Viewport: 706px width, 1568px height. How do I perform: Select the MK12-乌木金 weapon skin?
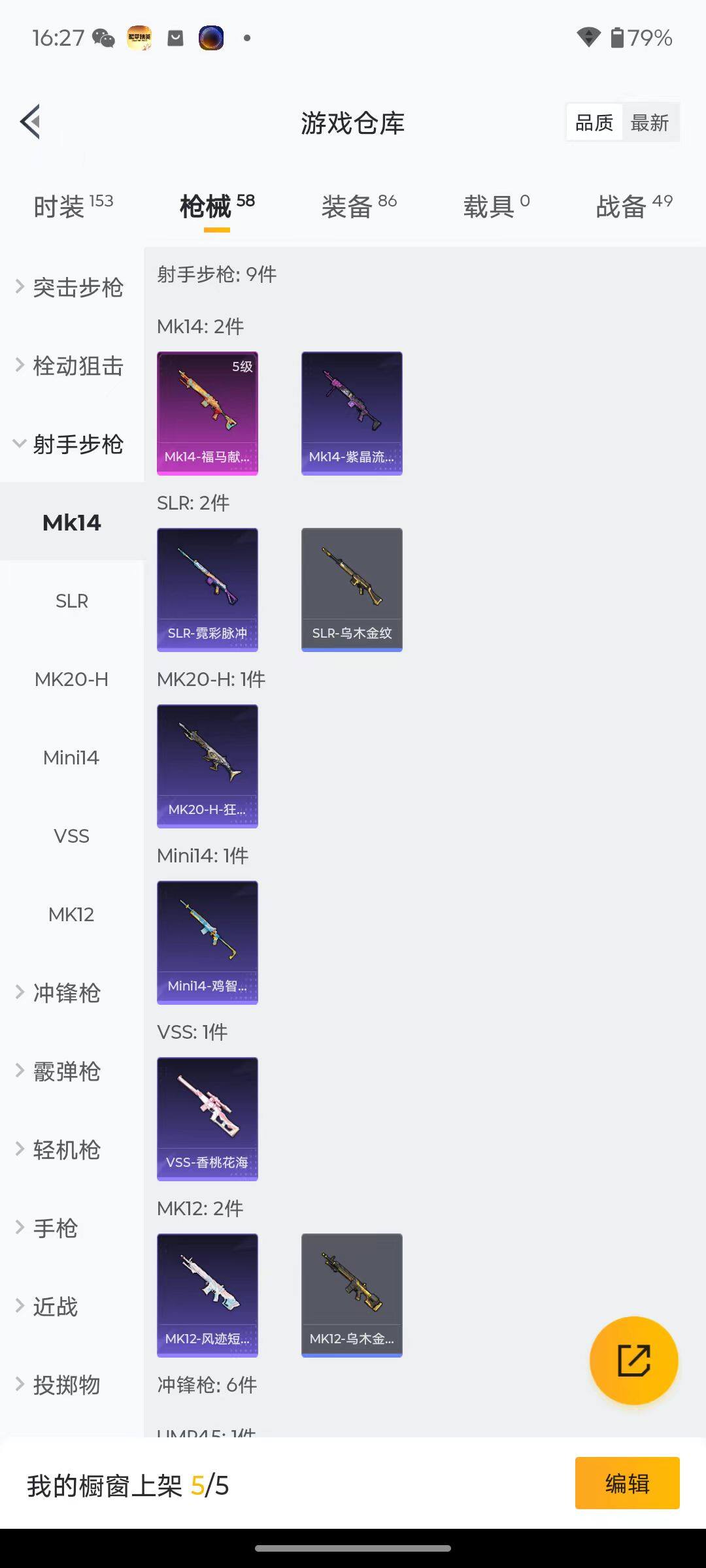click(352, 1295)
